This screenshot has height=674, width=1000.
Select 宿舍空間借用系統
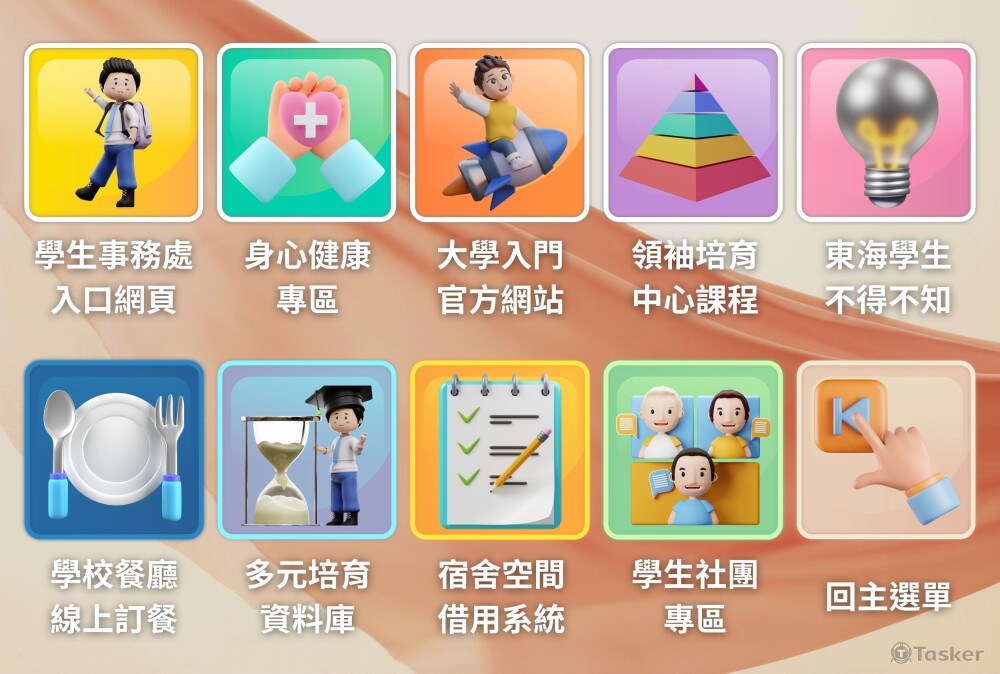pyautogui.click(x=499, y=450)
